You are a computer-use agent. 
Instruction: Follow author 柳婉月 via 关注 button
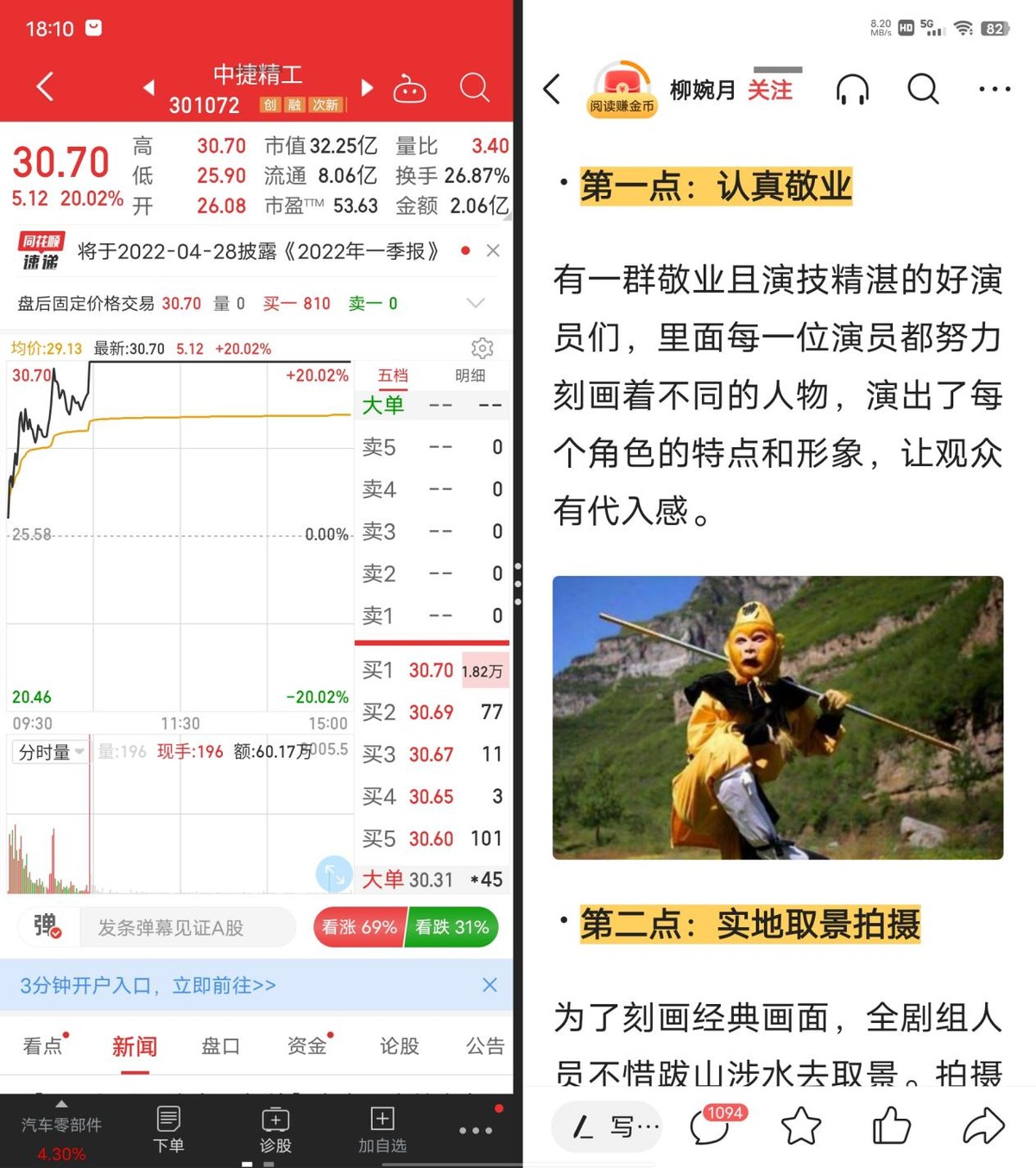771,89
